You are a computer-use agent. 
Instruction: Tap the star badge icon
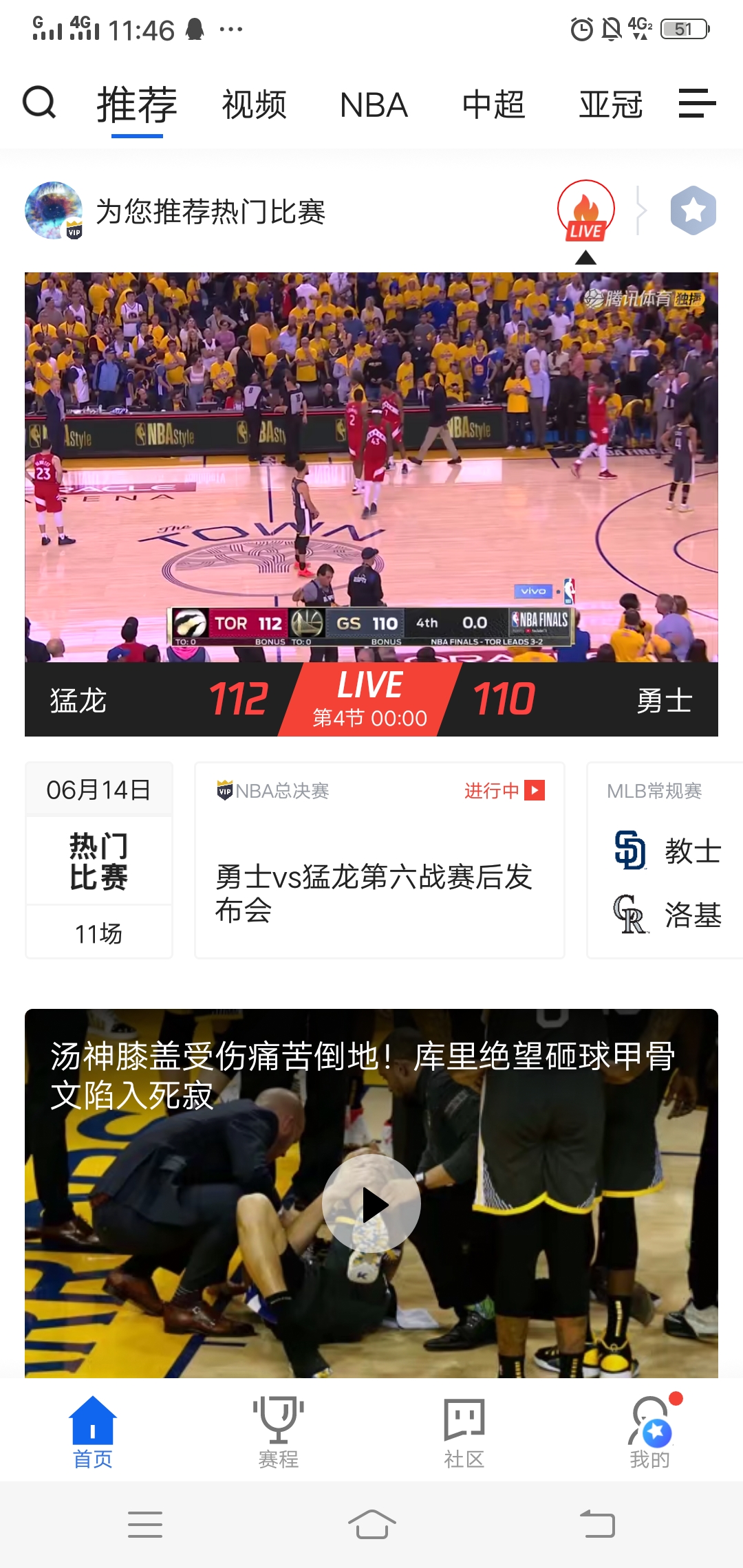pos(693,210)
